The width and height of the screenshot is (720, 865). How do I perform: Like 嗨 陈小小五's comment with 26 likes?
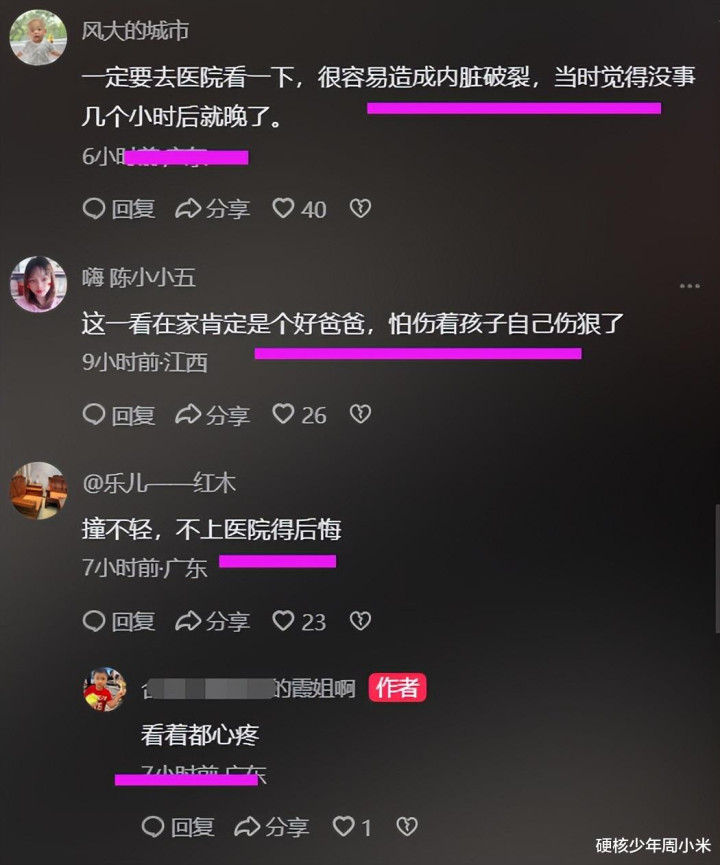[299, 415]
